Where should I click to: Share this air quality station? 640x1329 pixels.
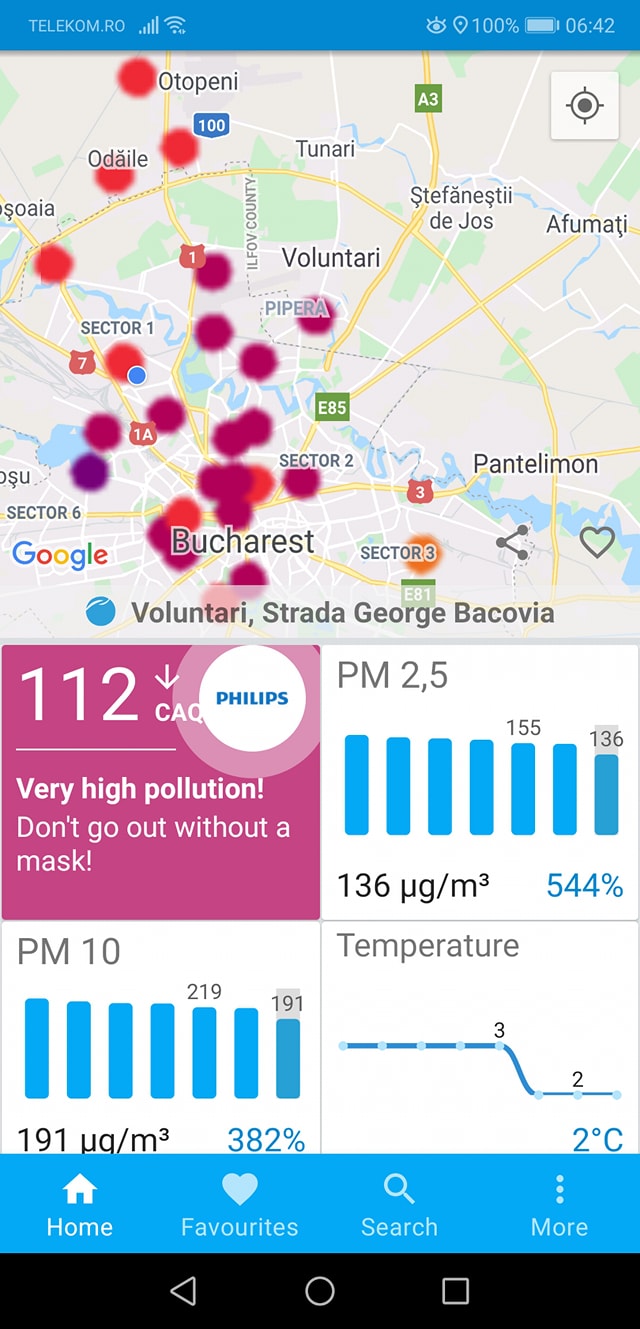coord(513,543)
